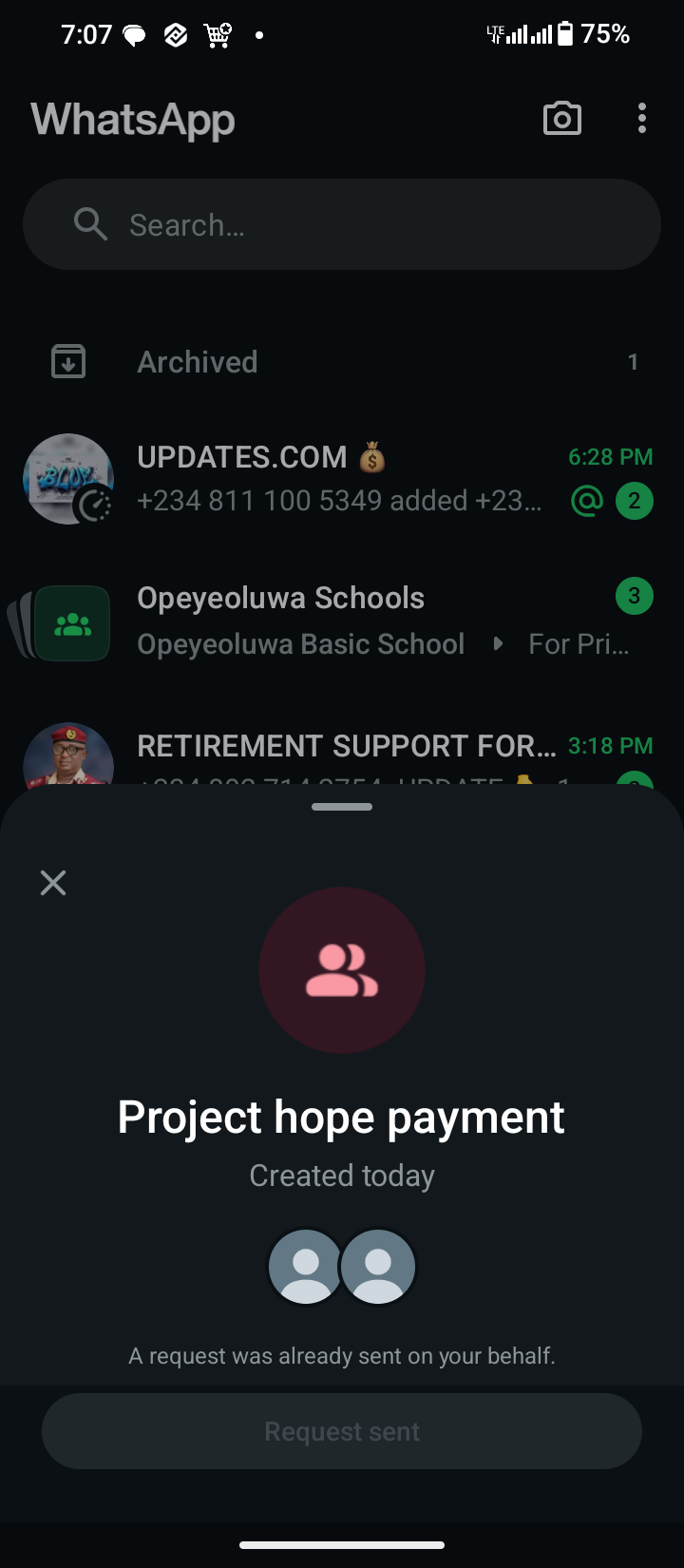
Task: Tap the sheet's drag handle bar
Action: (x=342, y=807)
